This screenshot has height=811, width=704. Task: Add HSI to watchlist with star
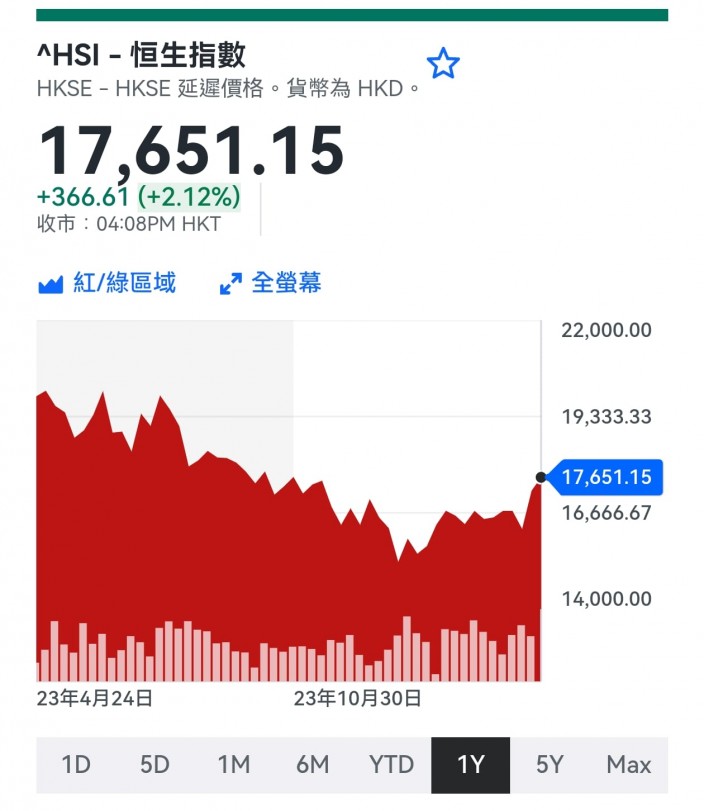pos(443,63)
